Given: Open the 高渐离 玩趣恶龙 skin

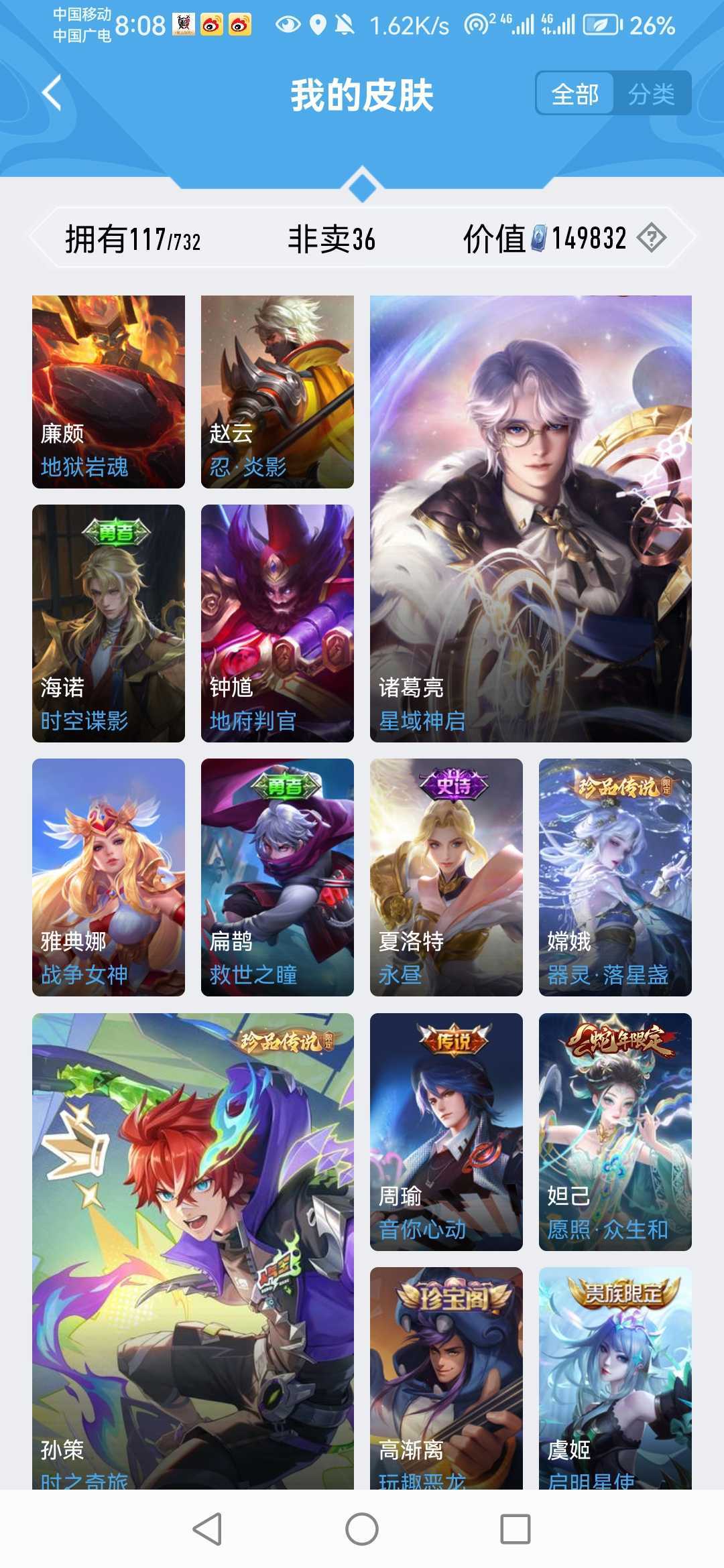Looking at the screenshot, I should (446, 1378).
